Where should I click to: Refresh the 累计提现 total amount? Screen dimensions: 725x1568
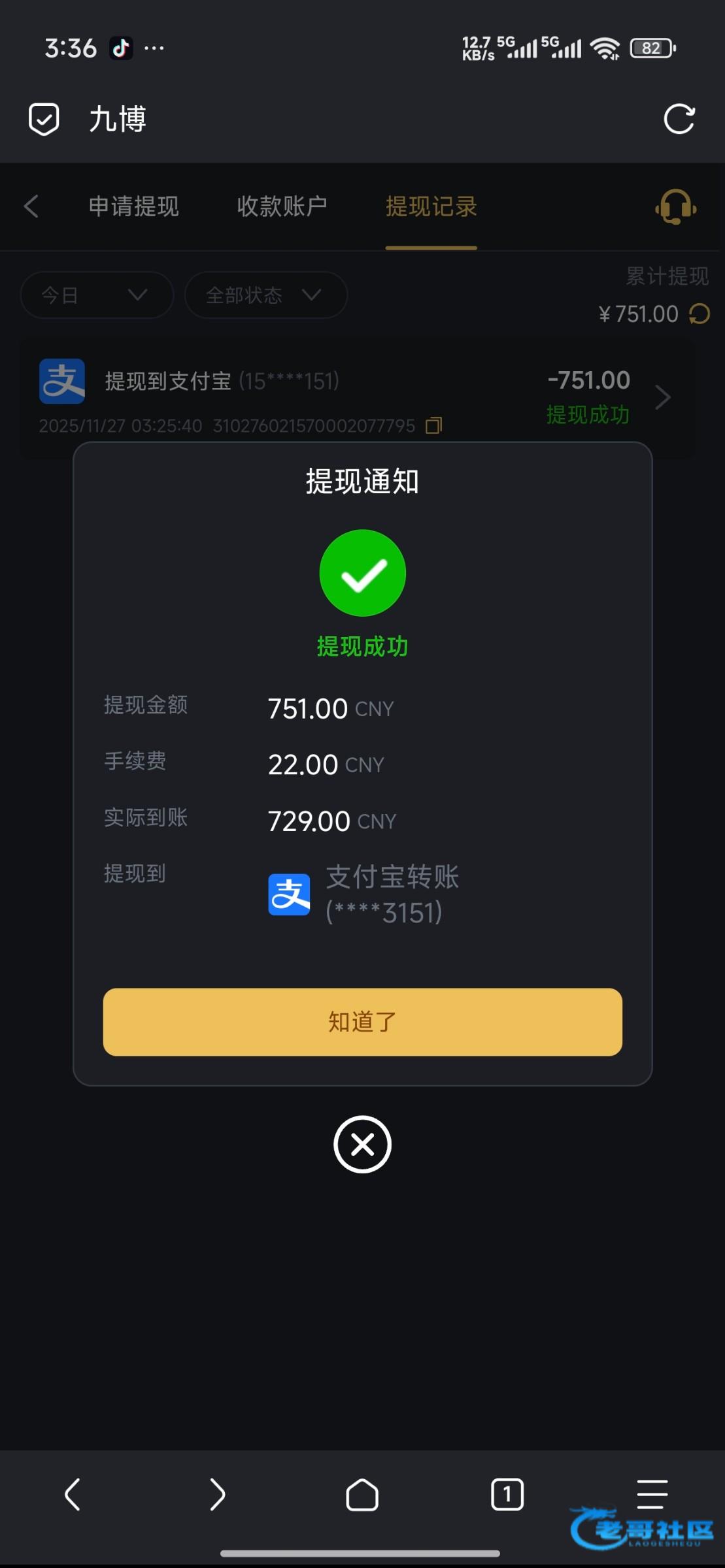699,314
